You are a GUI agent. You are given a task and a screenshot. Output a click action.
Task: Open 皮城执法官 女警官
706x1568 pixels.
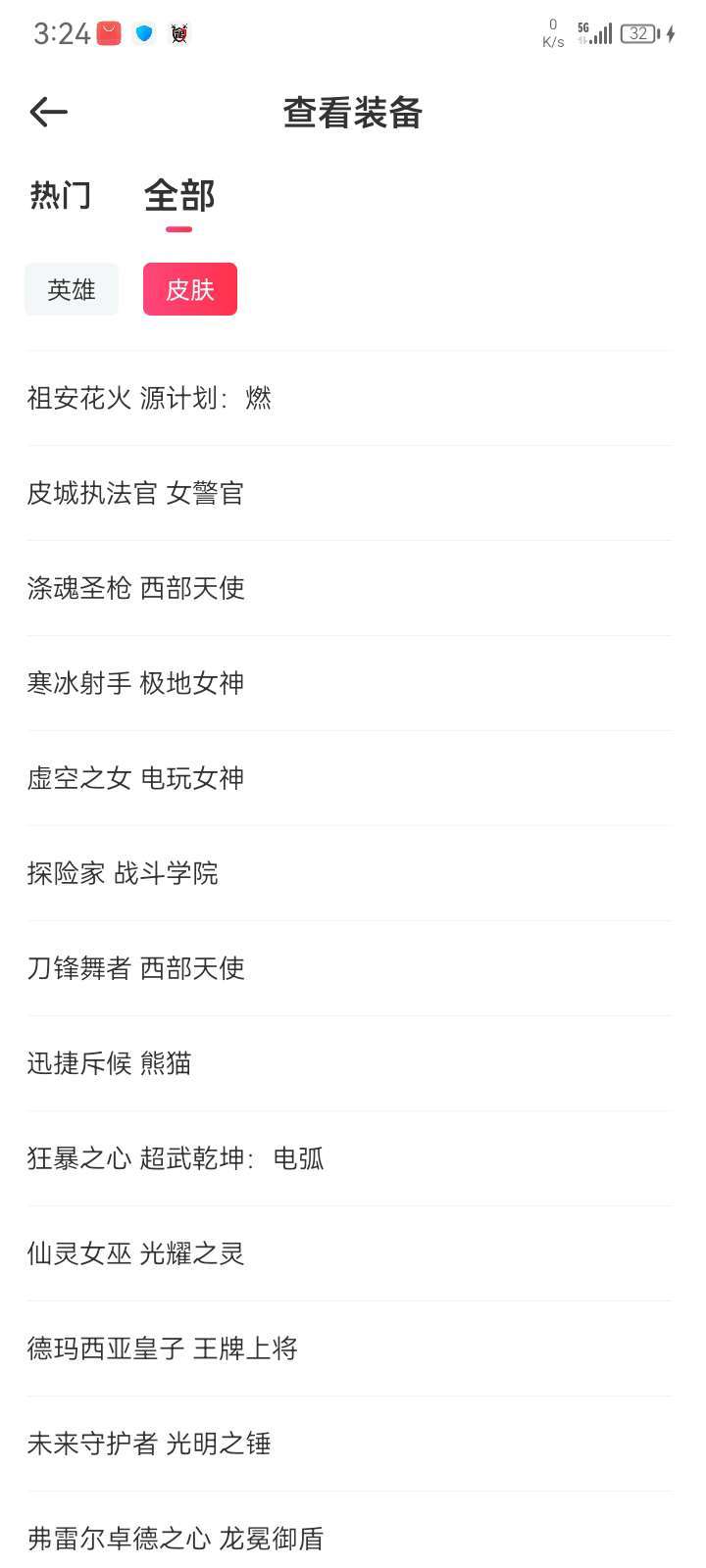349,493
